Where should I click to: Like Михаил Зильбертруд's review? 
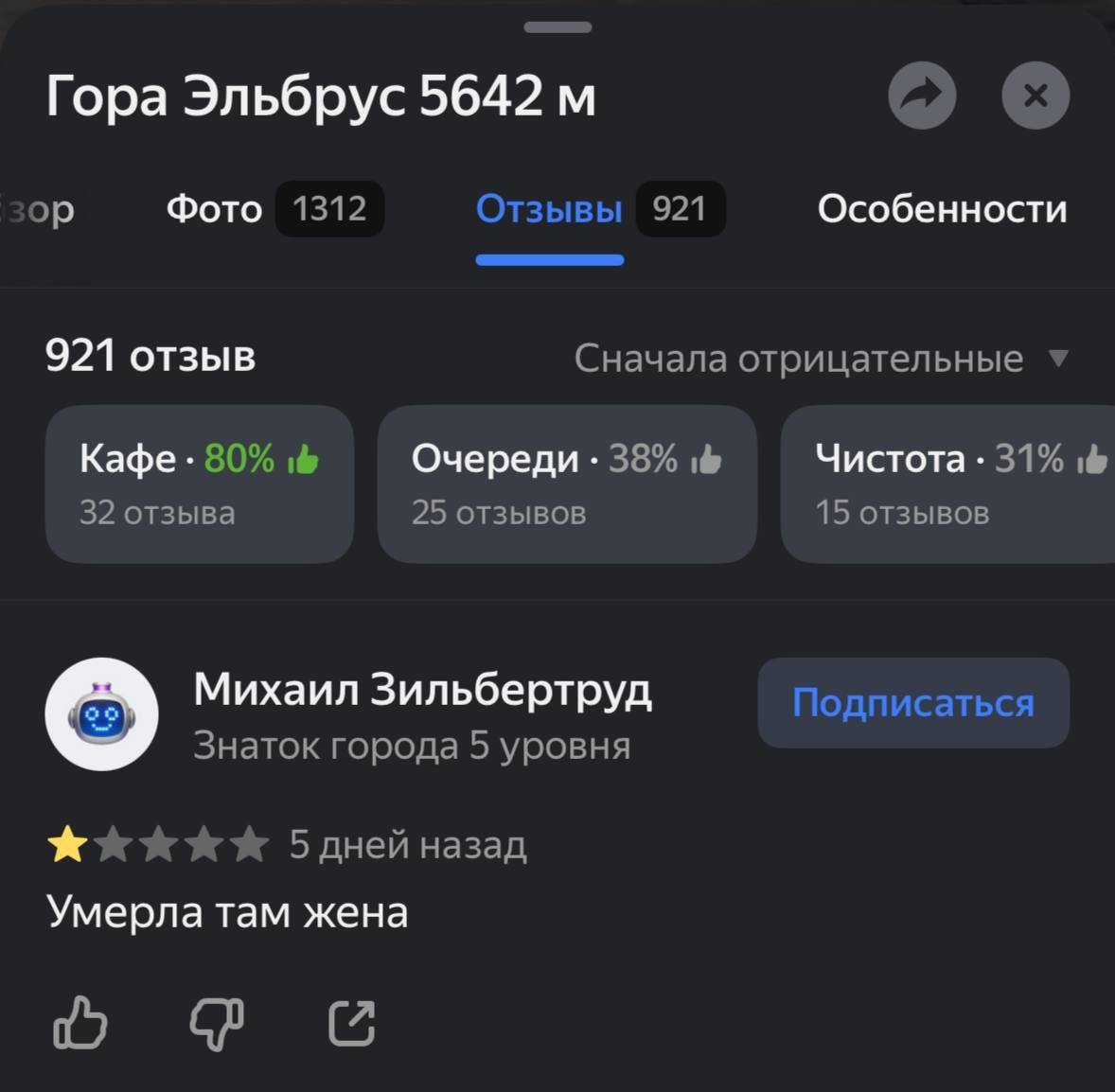coord(80,1023)
